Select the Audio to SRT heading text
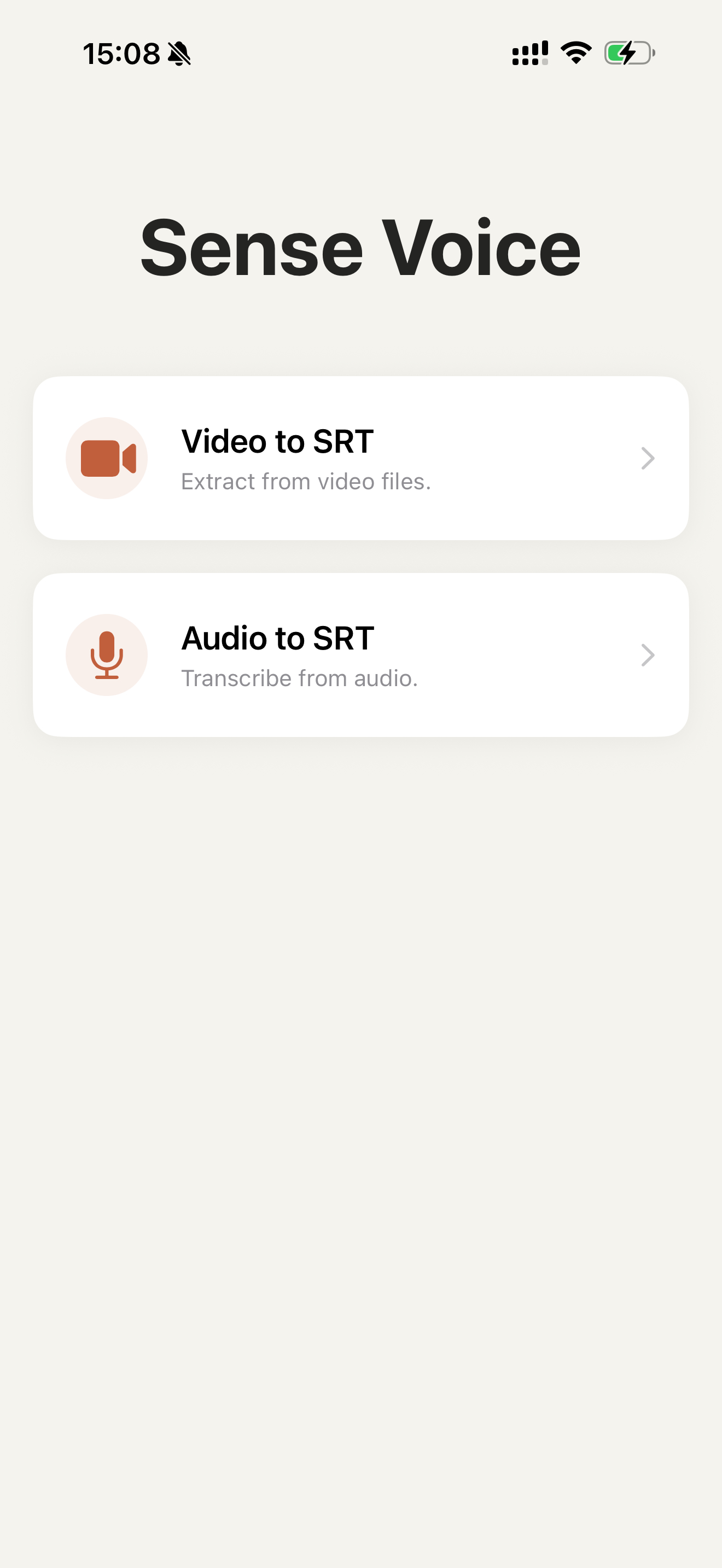This screenshot has width=722, height=1568. coord(278,638)
